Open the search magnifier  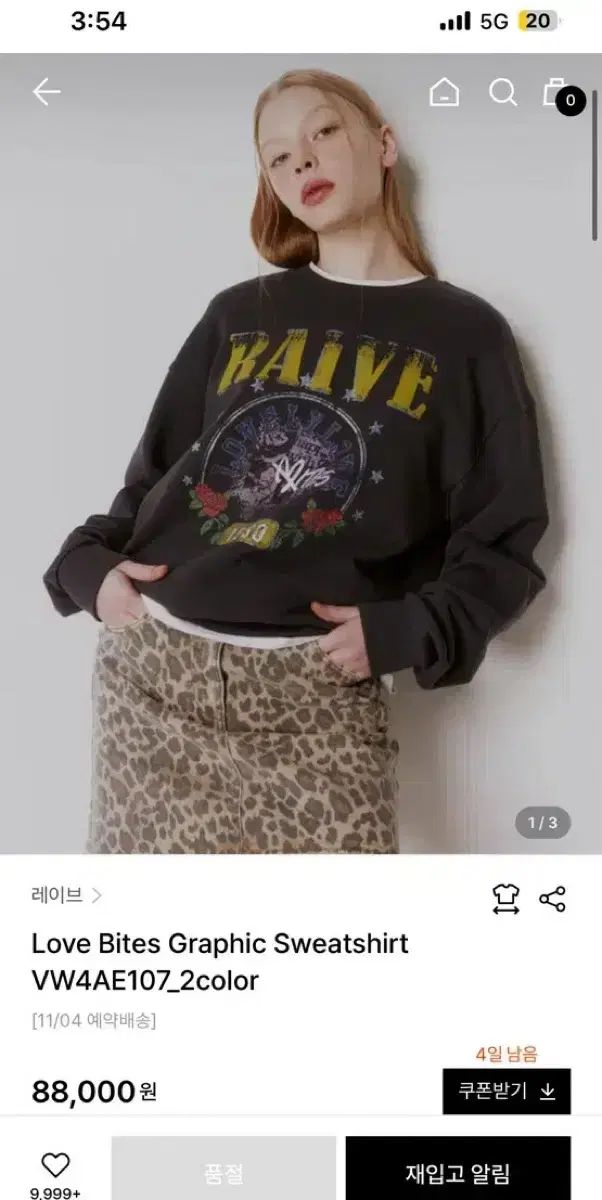[x=502, y=93]
